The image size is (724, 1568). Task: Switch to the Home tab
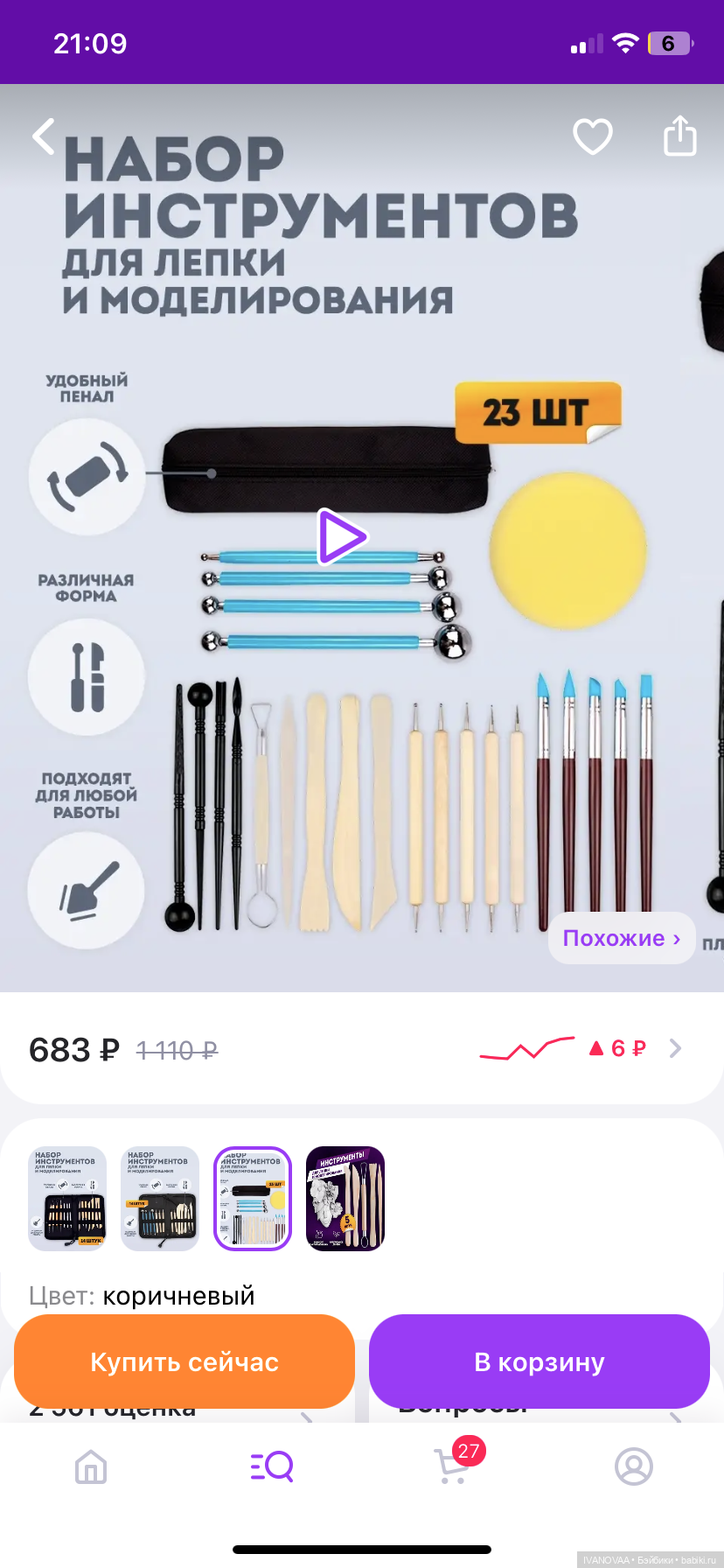click(91, 1466)
